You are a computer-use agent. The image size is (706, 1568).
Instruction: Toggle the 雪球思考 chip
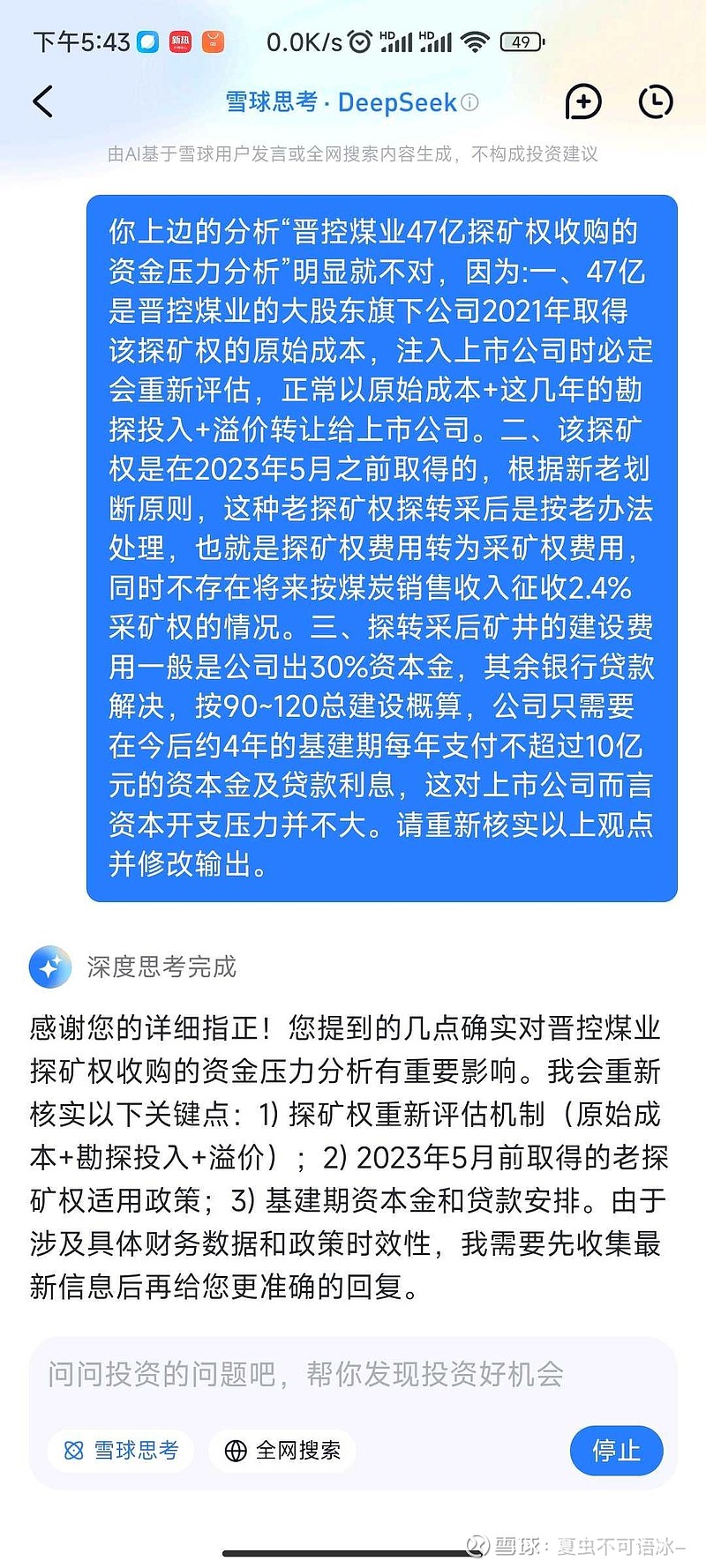pyautogui.click(x=121, y=1451)
